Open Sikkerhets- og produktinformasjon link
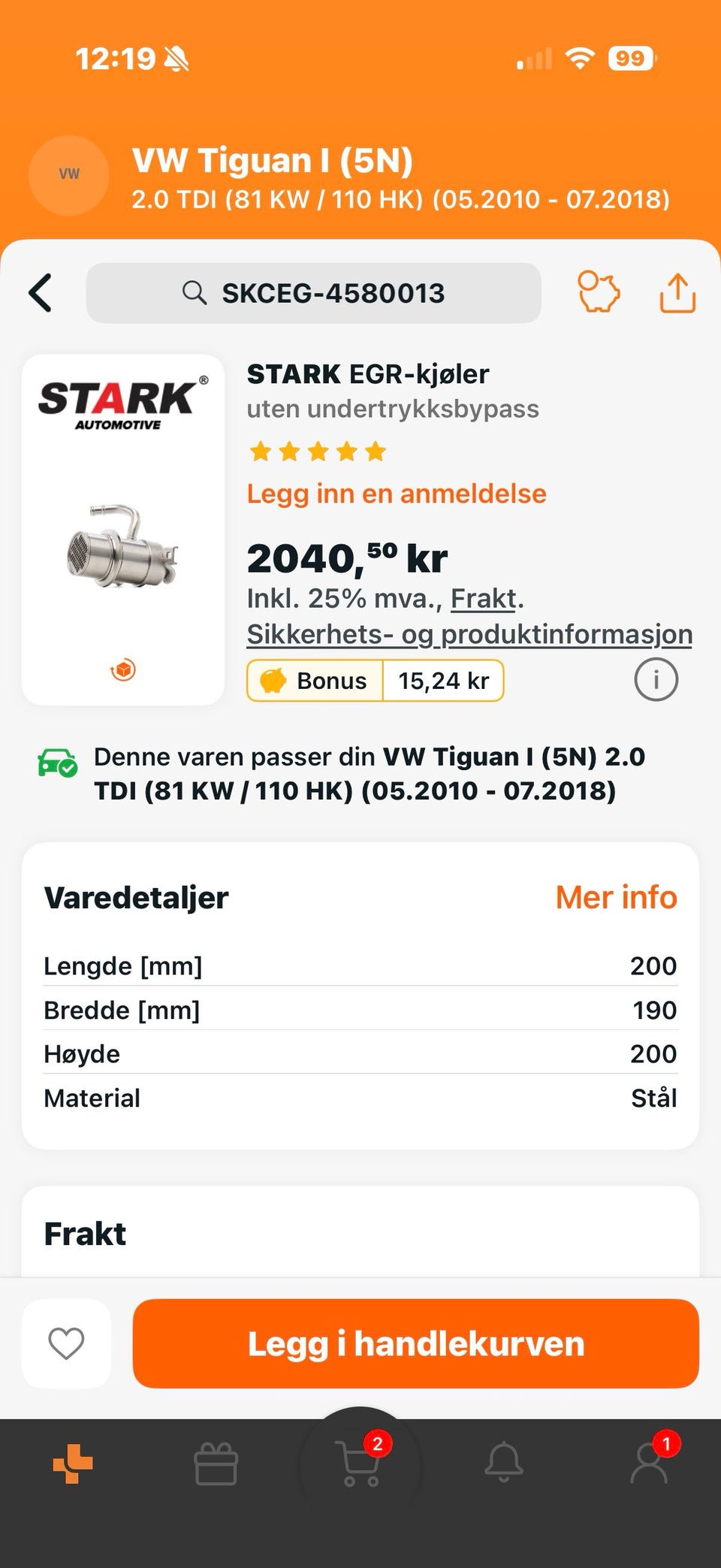The width and height of the screenshot is (721, 1568). pyautogui.click(x=469, y=634)
